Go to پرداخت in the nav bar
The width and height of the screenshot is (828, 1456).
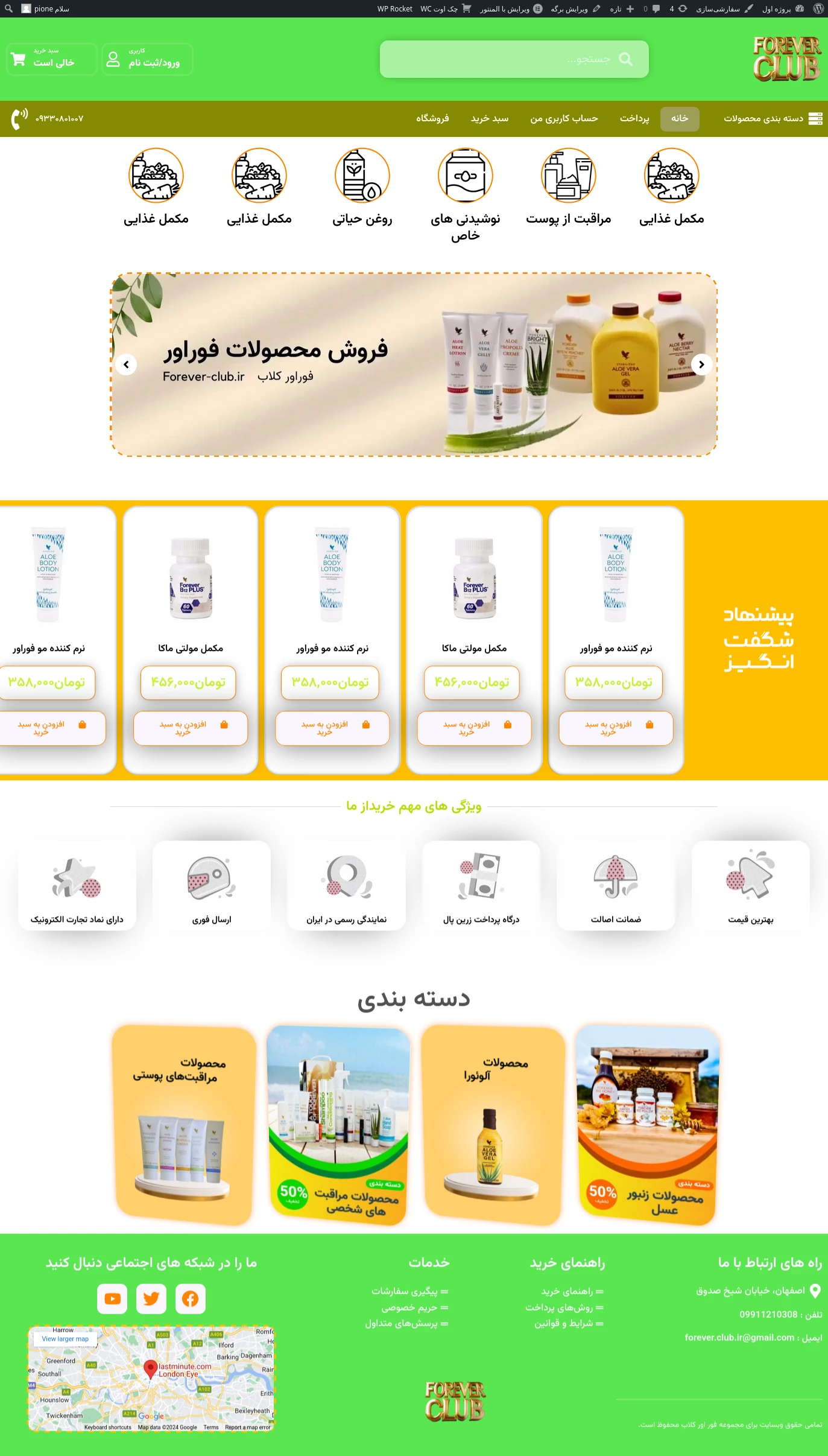click(x=634, y=118)
